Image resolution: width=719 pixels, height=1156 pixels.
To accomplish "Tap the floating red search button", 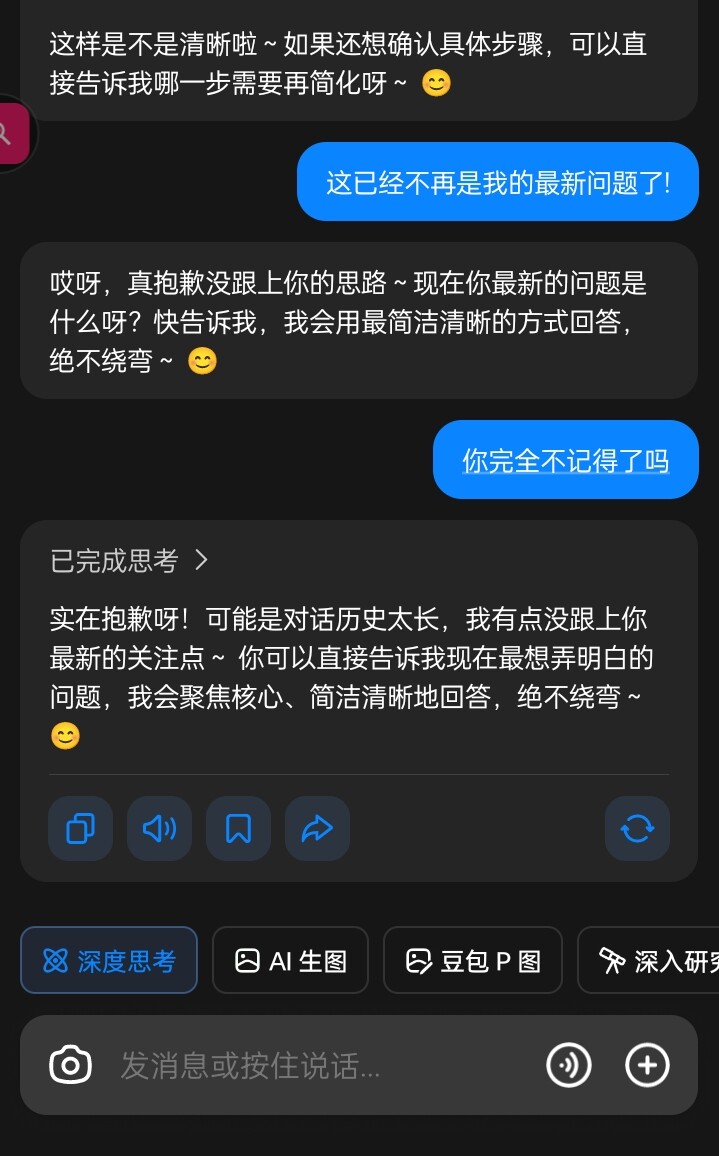I will (13, 133).
